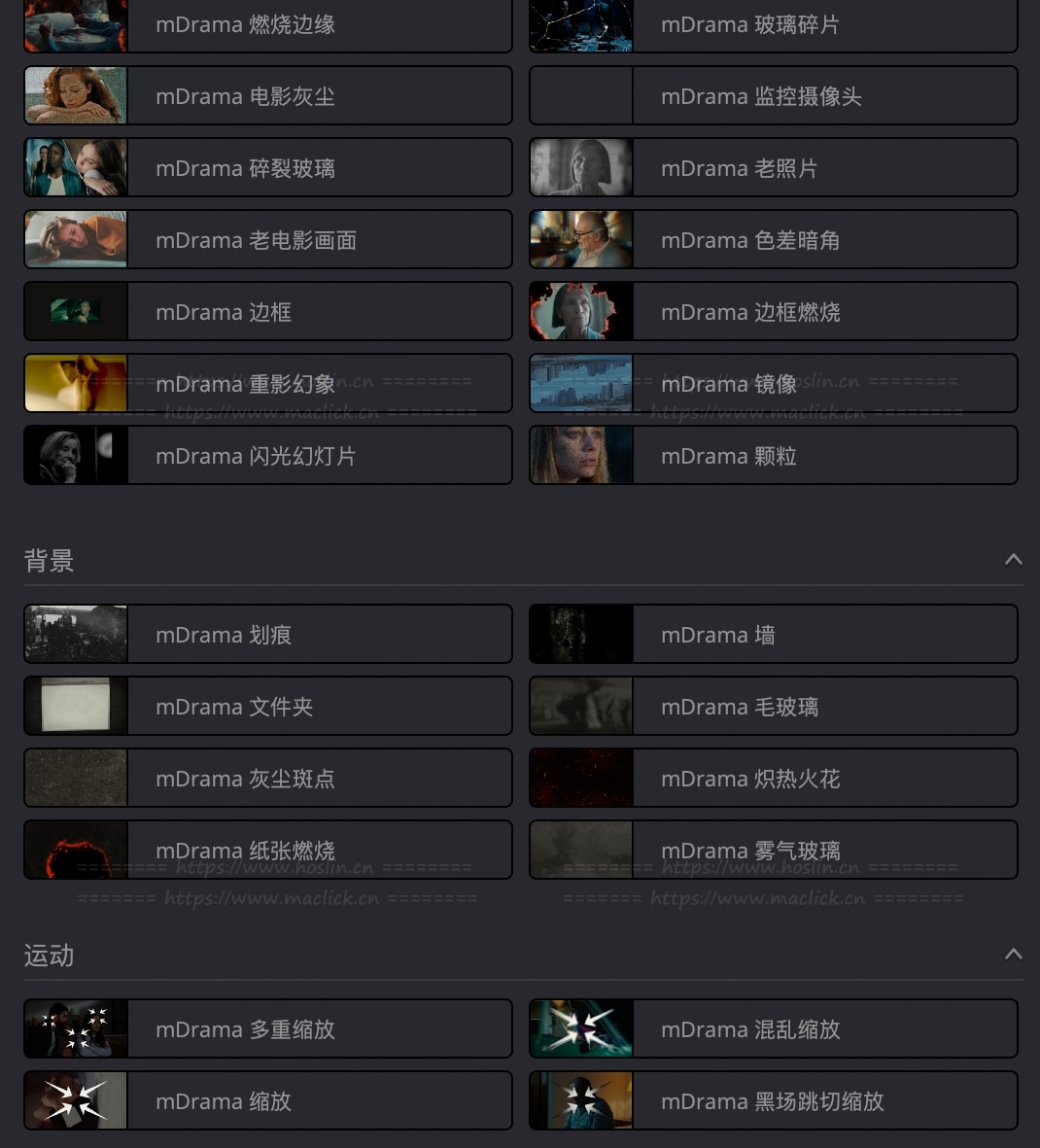
Task: Collapse the 背景 section
Action: [x=1013, y=560]
